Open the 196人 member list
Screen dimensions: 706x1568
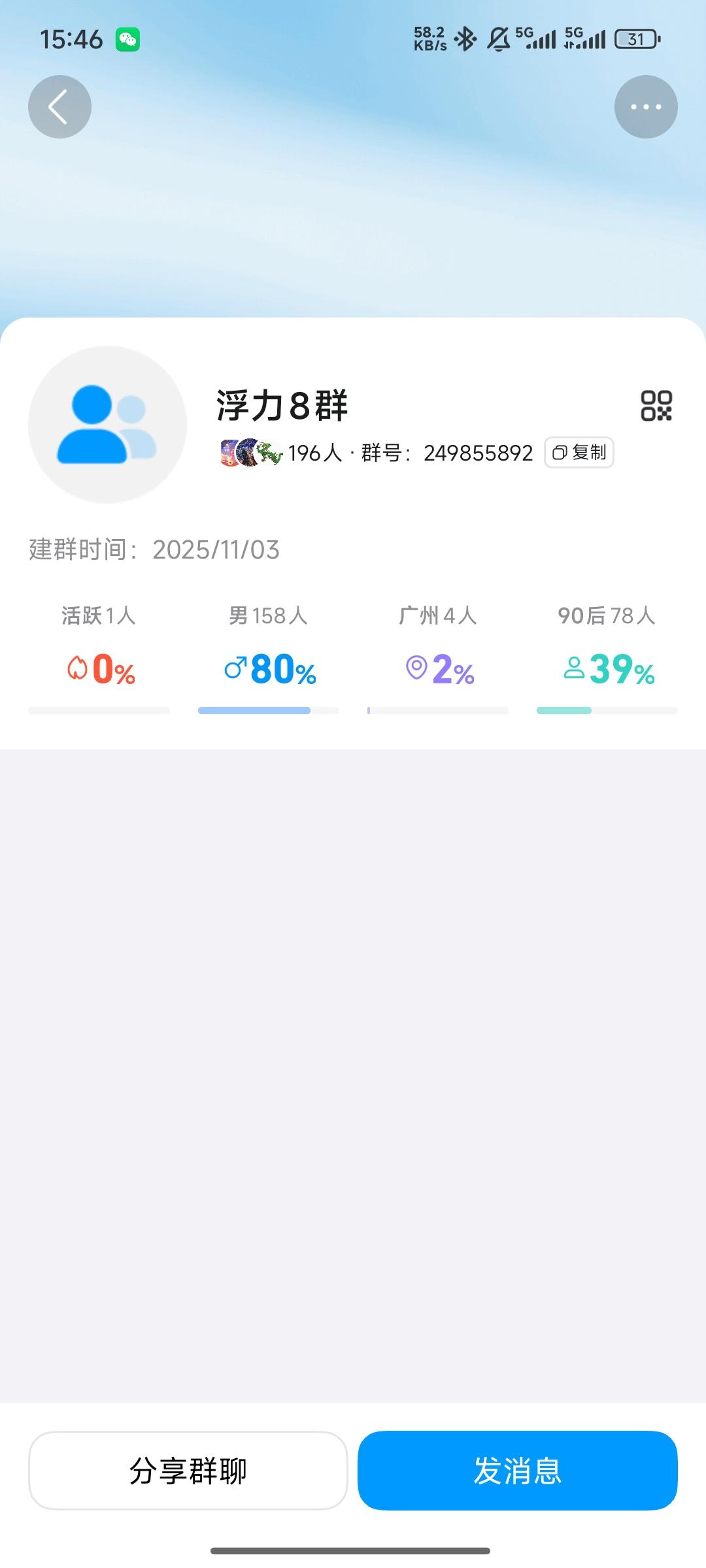[x=282, y=453]
